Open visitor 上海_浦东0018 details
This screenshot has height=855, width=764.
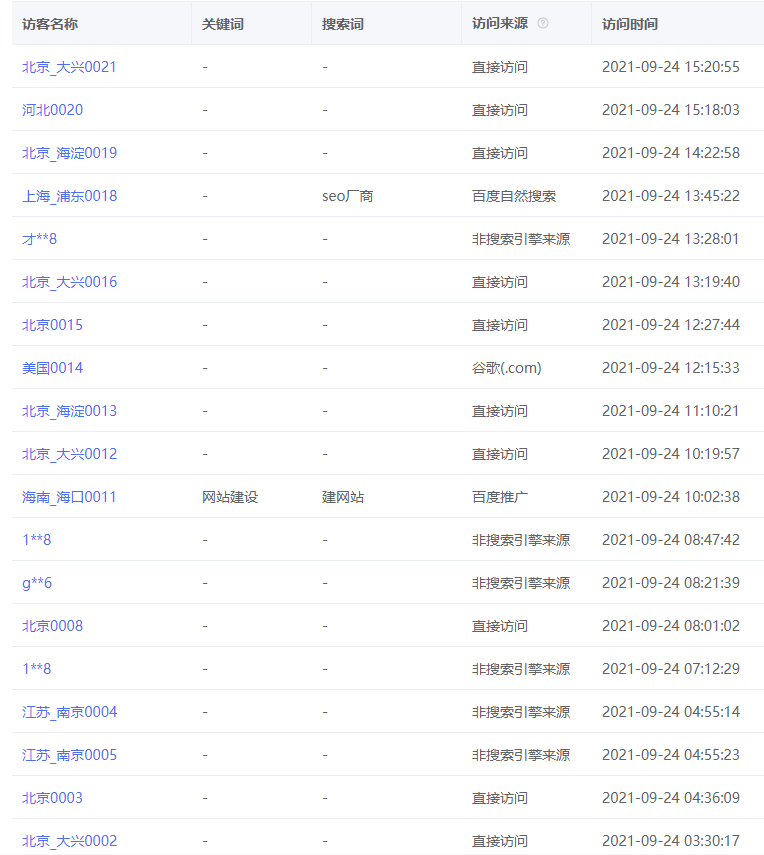click(67, 196)
